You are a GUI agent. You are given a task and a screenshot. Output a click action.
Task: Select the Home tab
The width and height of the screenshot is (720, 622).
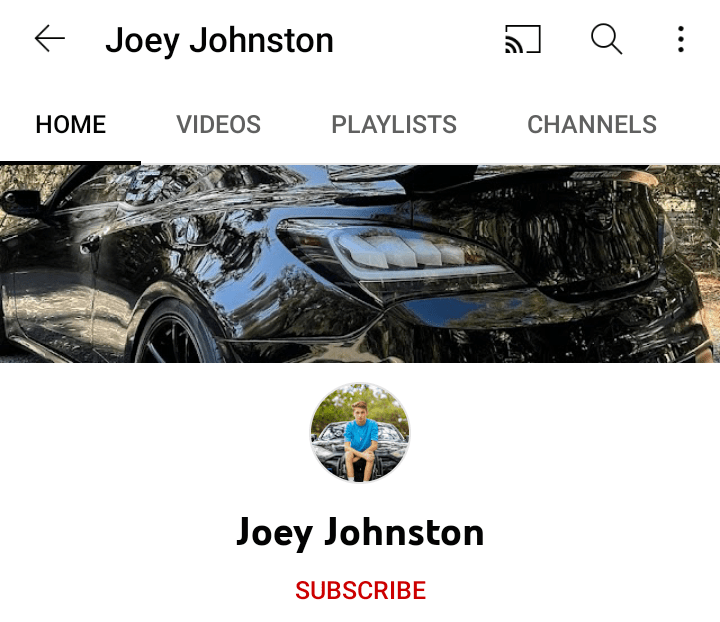click(x=70, y=124)
